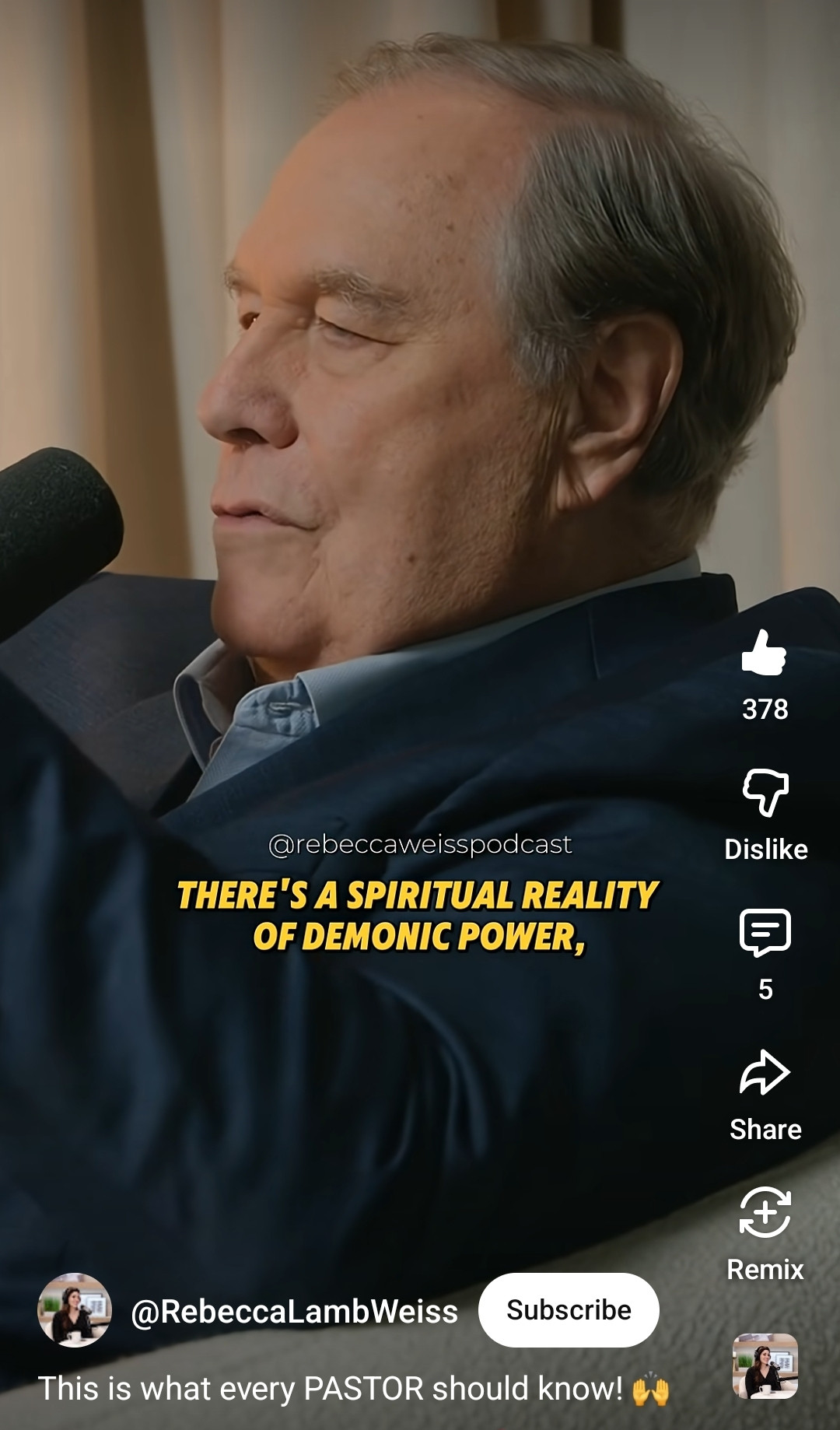
Task: Open the sound thumbnail at bottom right
Action: tap(765, 1366)
